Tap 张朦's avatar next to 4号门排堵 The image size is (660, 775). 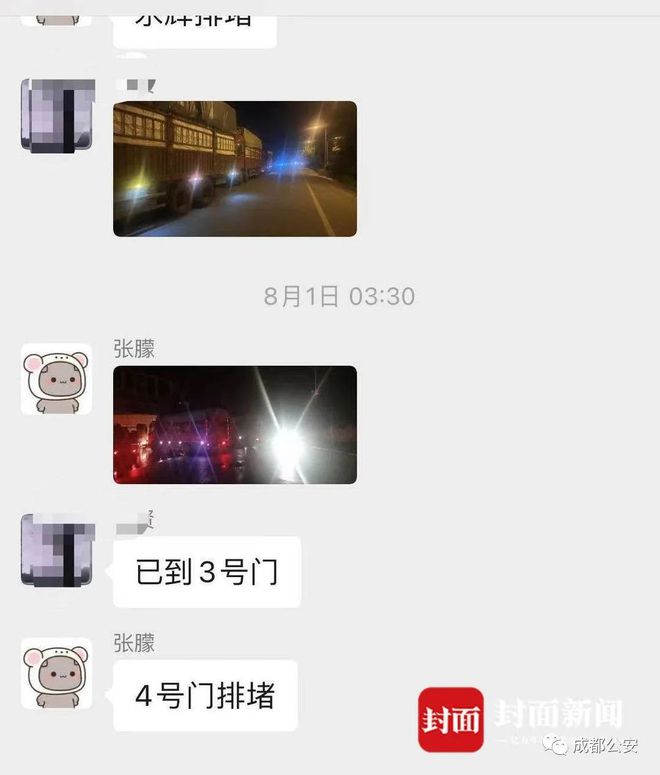coord(56,674)
